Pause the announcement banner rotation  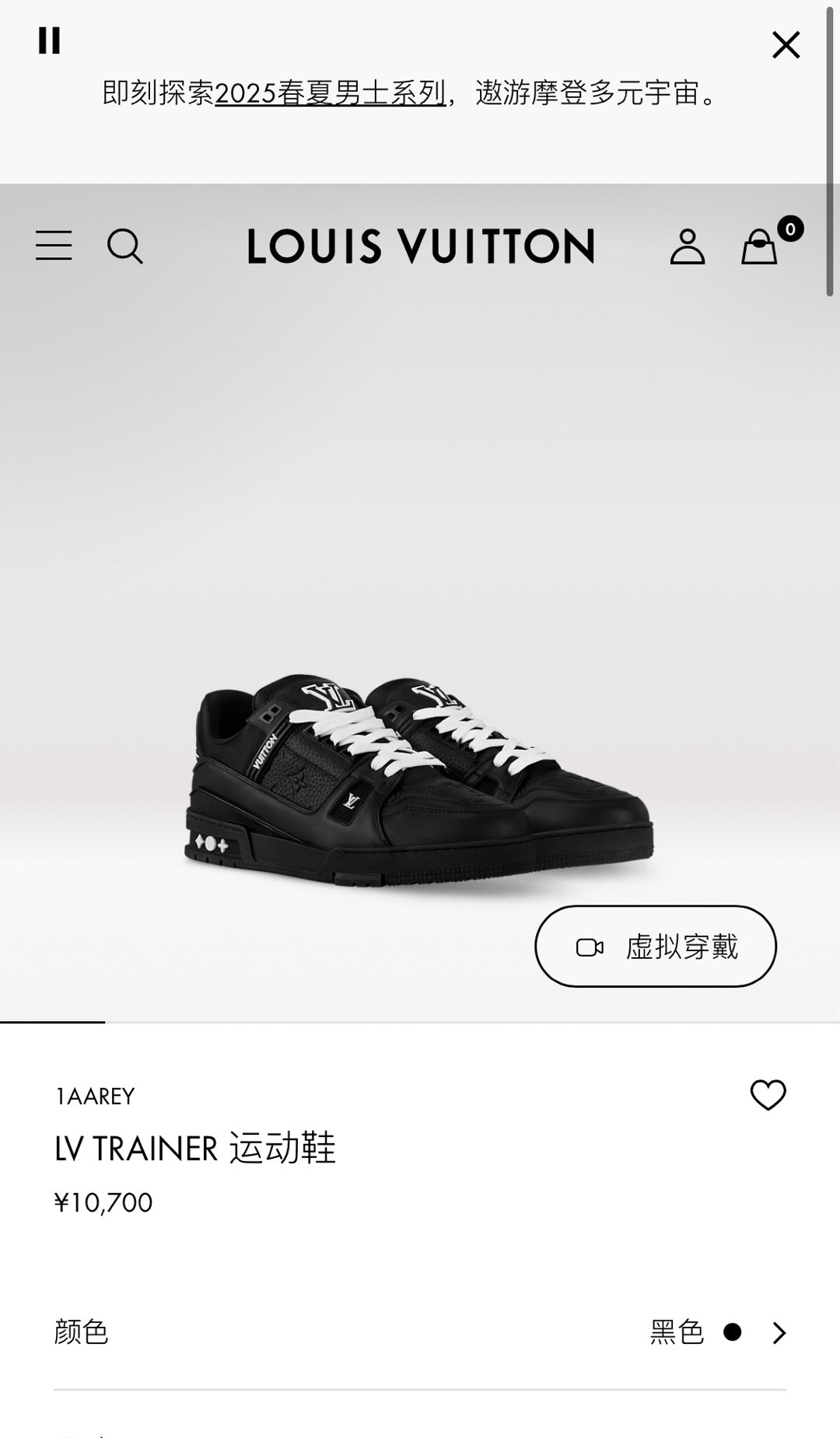49,41
